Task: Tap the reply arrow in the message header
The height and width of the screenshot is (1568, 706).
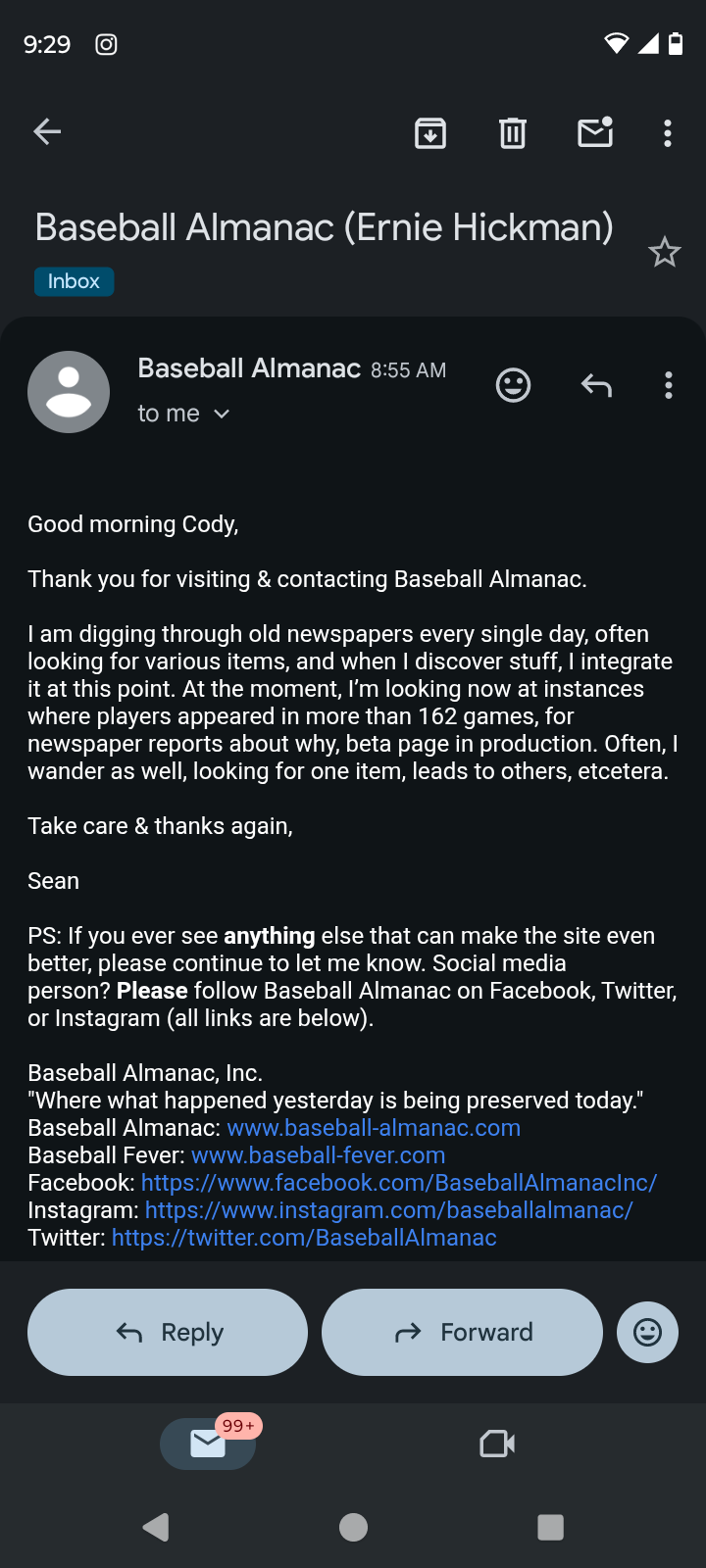Action: coord(596,385)
